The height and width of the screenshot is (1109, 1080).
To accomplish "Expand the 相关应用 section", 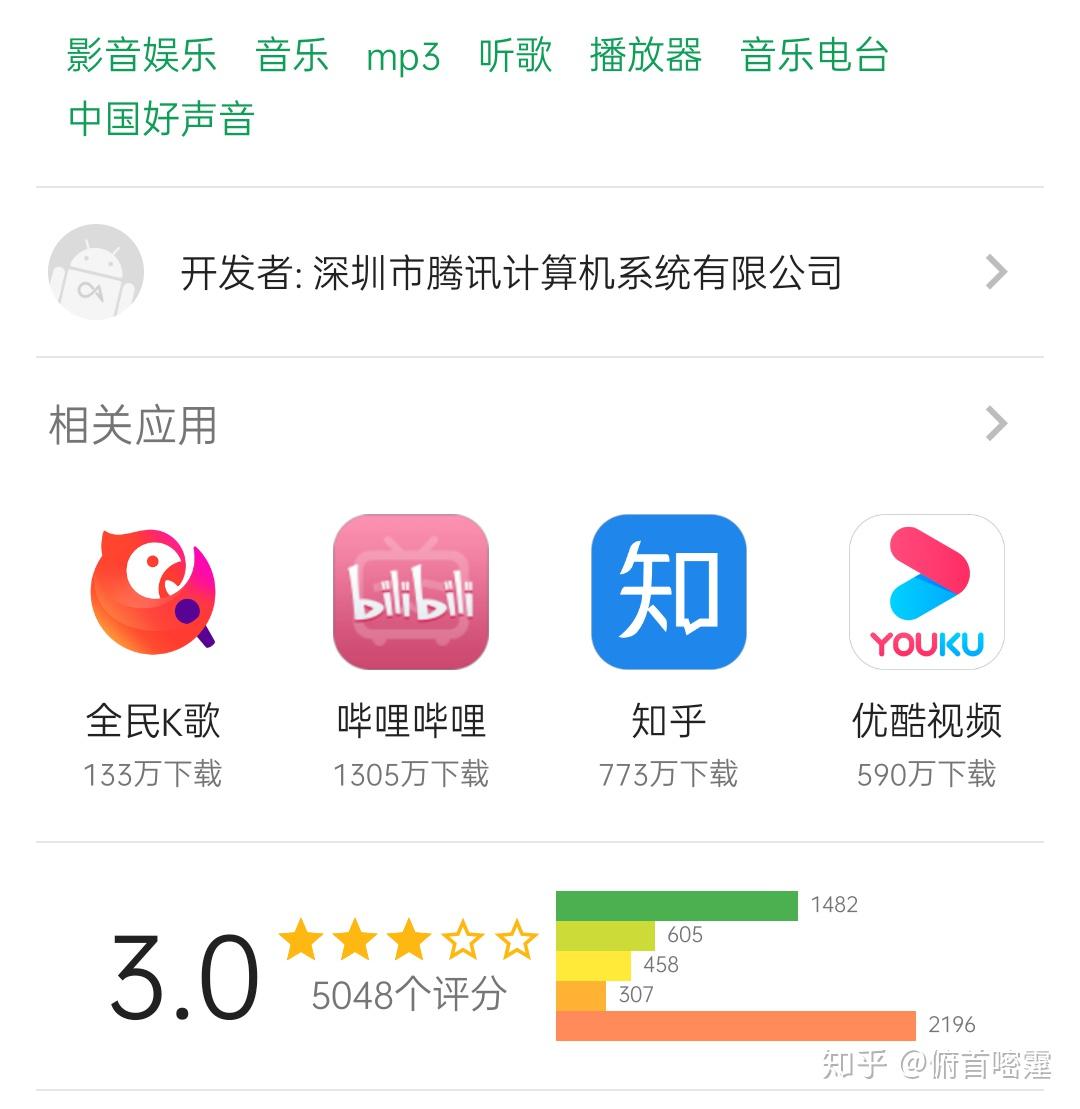I will point(995,424).
